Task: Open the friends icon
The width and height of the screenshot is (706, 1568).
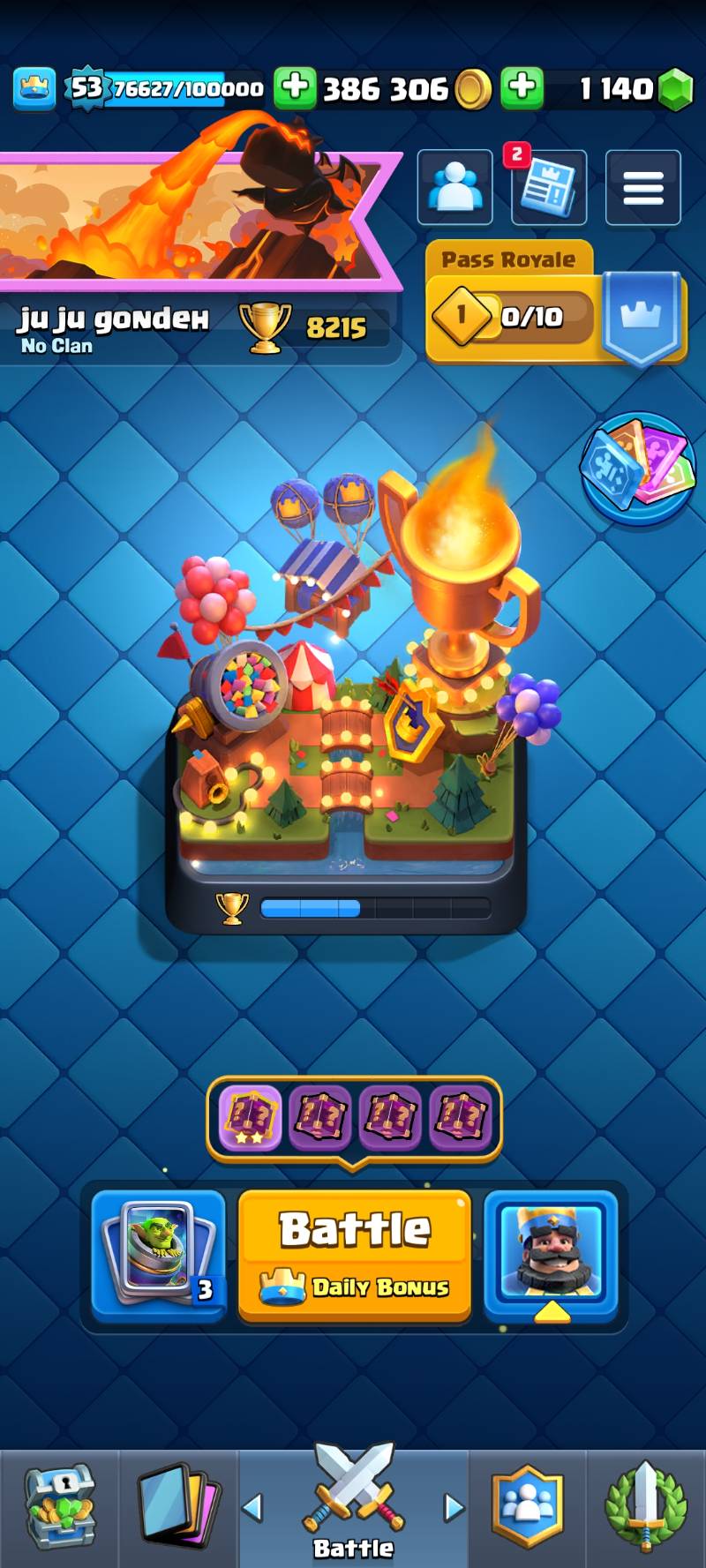Action: (x=454, y=187)
